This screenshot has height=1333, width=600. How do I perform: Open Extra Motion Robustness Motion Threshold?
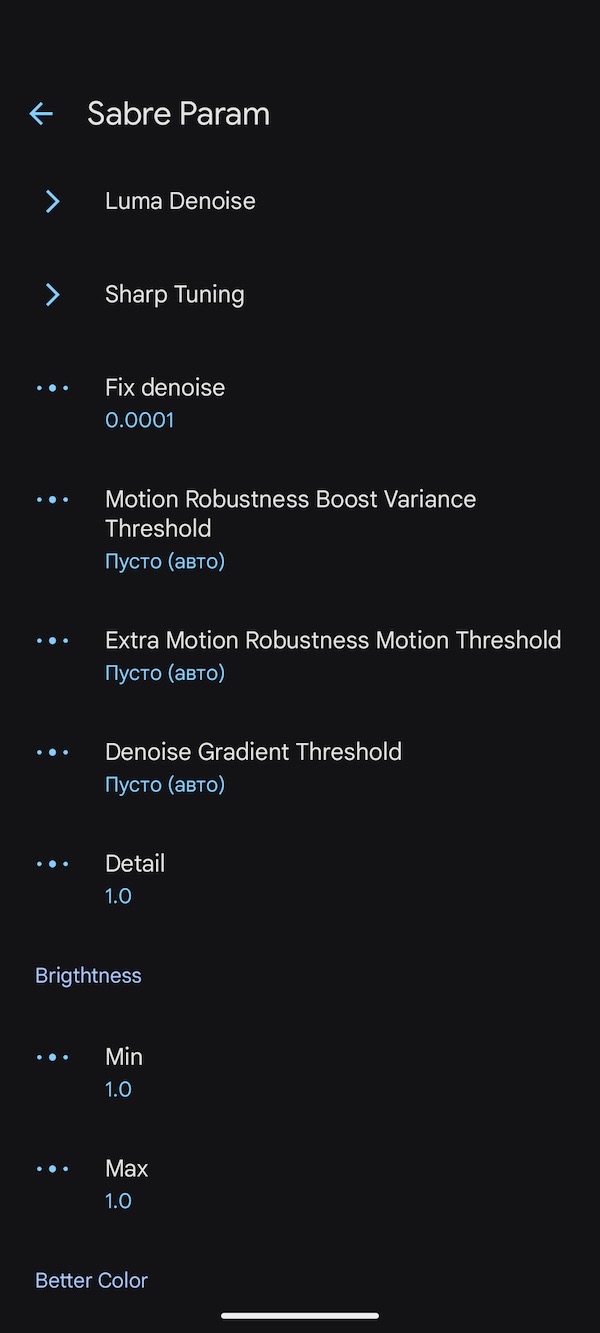coord(332,655)
